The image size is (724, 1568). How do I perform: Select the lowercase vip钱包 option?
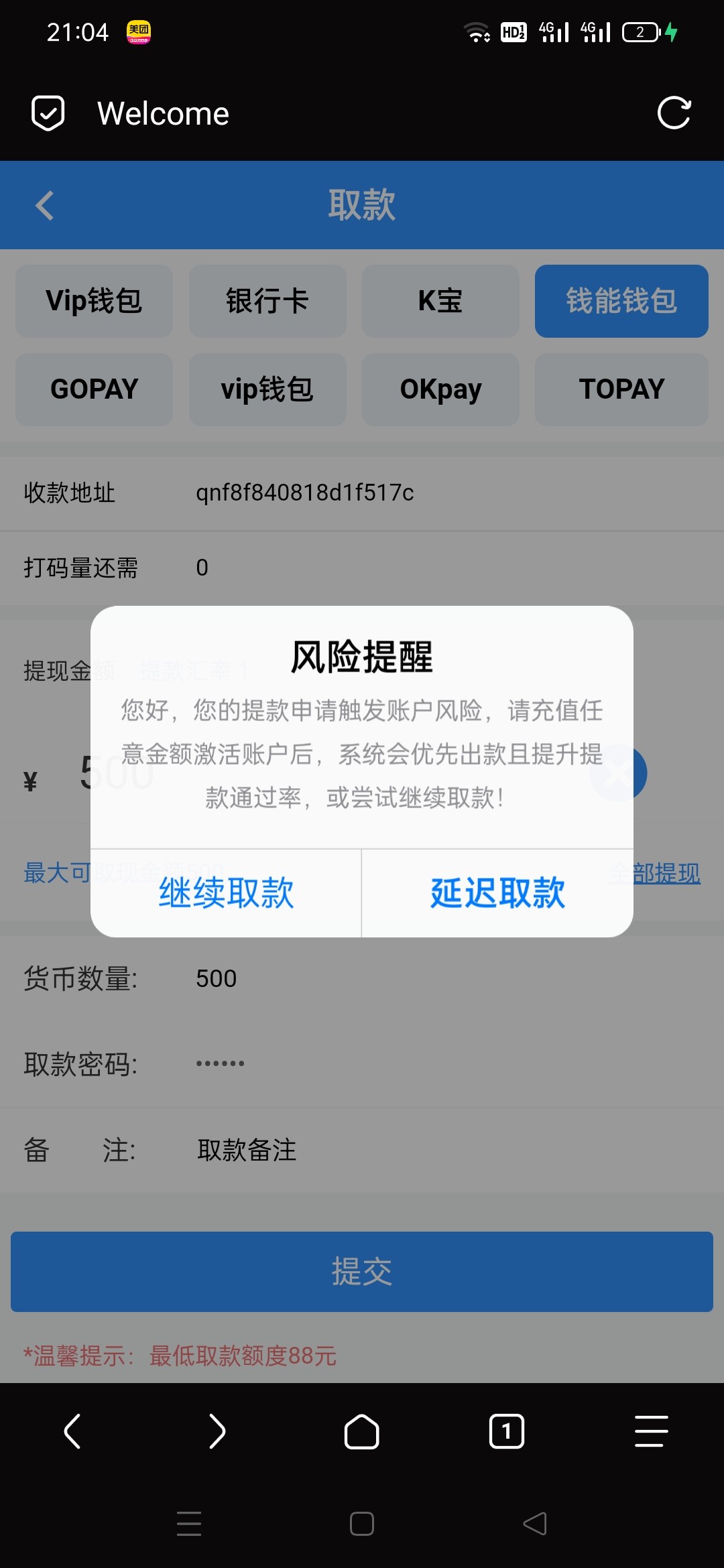click(x=267, y=389)
